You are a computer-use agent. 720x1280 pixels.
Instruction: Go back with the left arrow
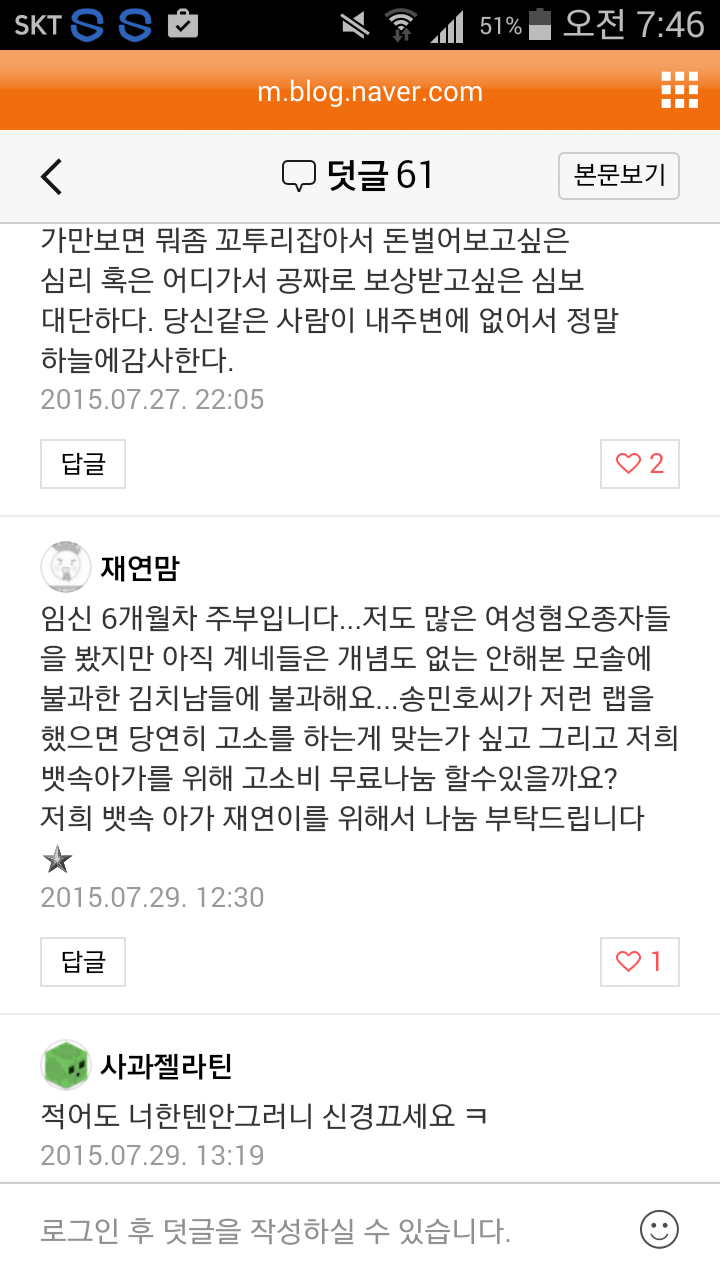coord(52,177)
